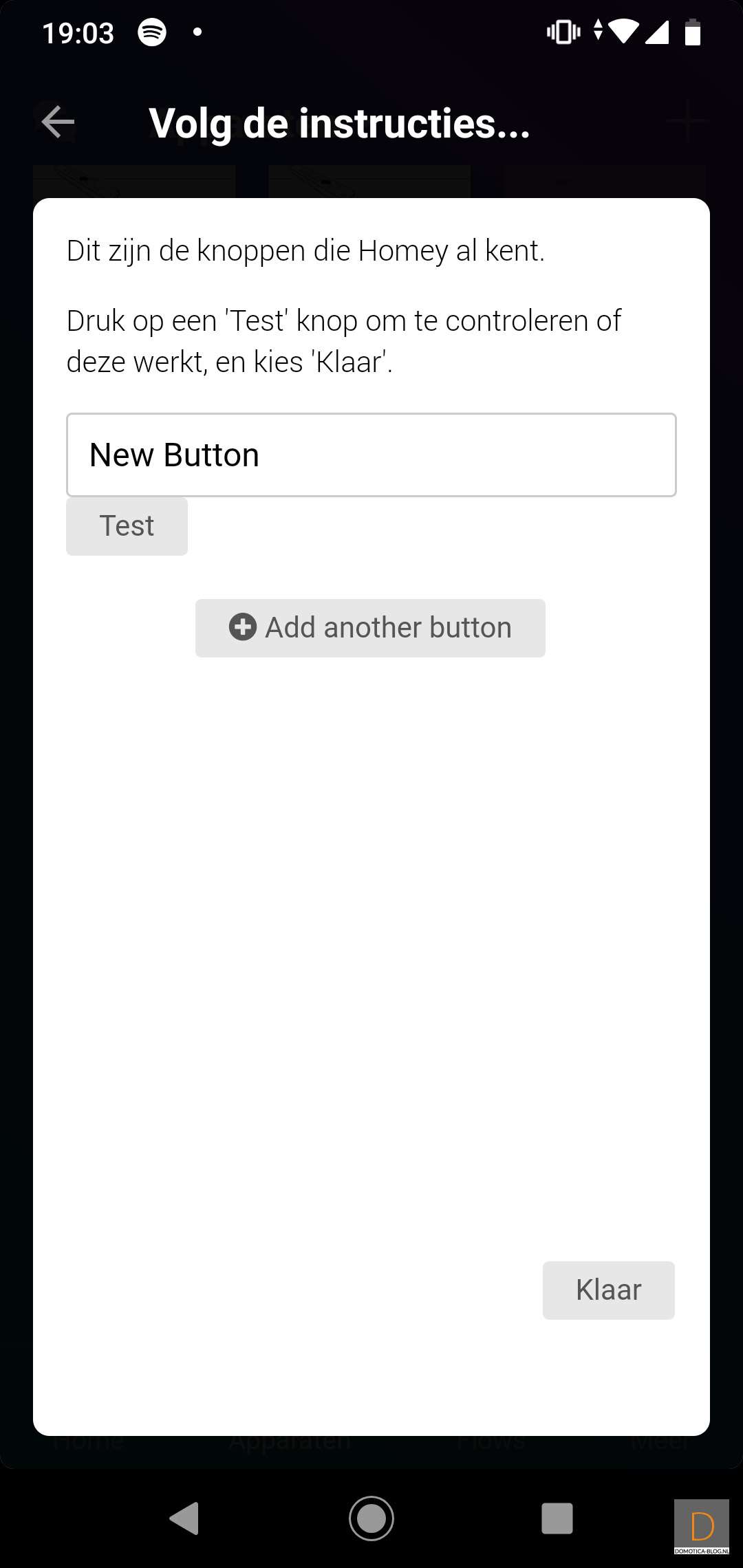743x1568 pixels.
Task: Edit the New Button name field
Action: [x=371, y=455]
